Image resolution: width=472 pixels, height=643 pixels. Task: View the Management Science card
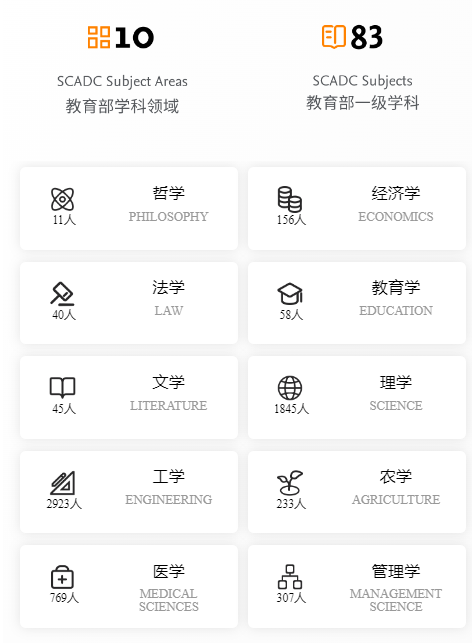point(357,586)
